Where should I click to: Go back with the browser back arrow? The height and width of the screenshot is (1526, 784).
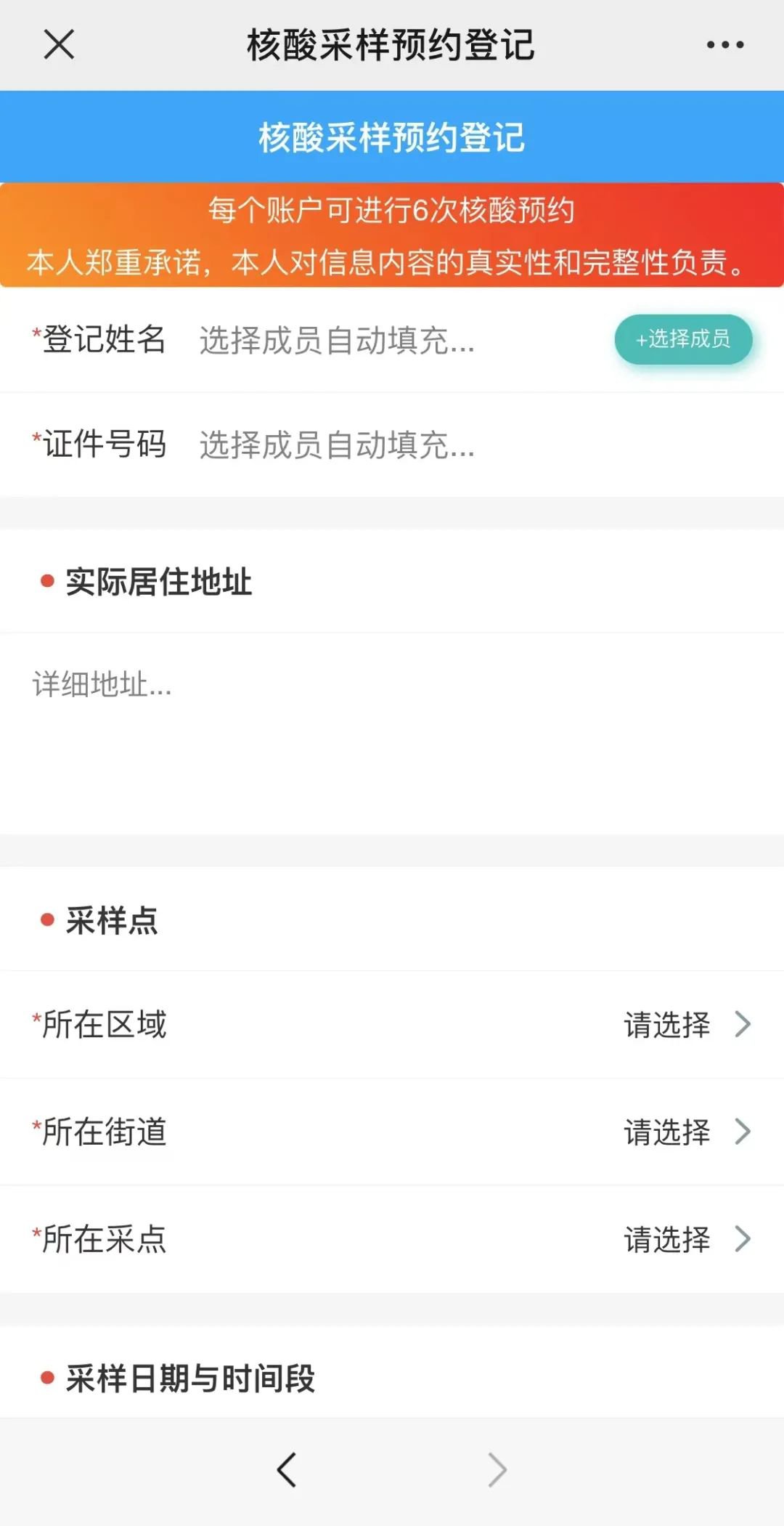pyautogui.click(x=287, y=1470)
